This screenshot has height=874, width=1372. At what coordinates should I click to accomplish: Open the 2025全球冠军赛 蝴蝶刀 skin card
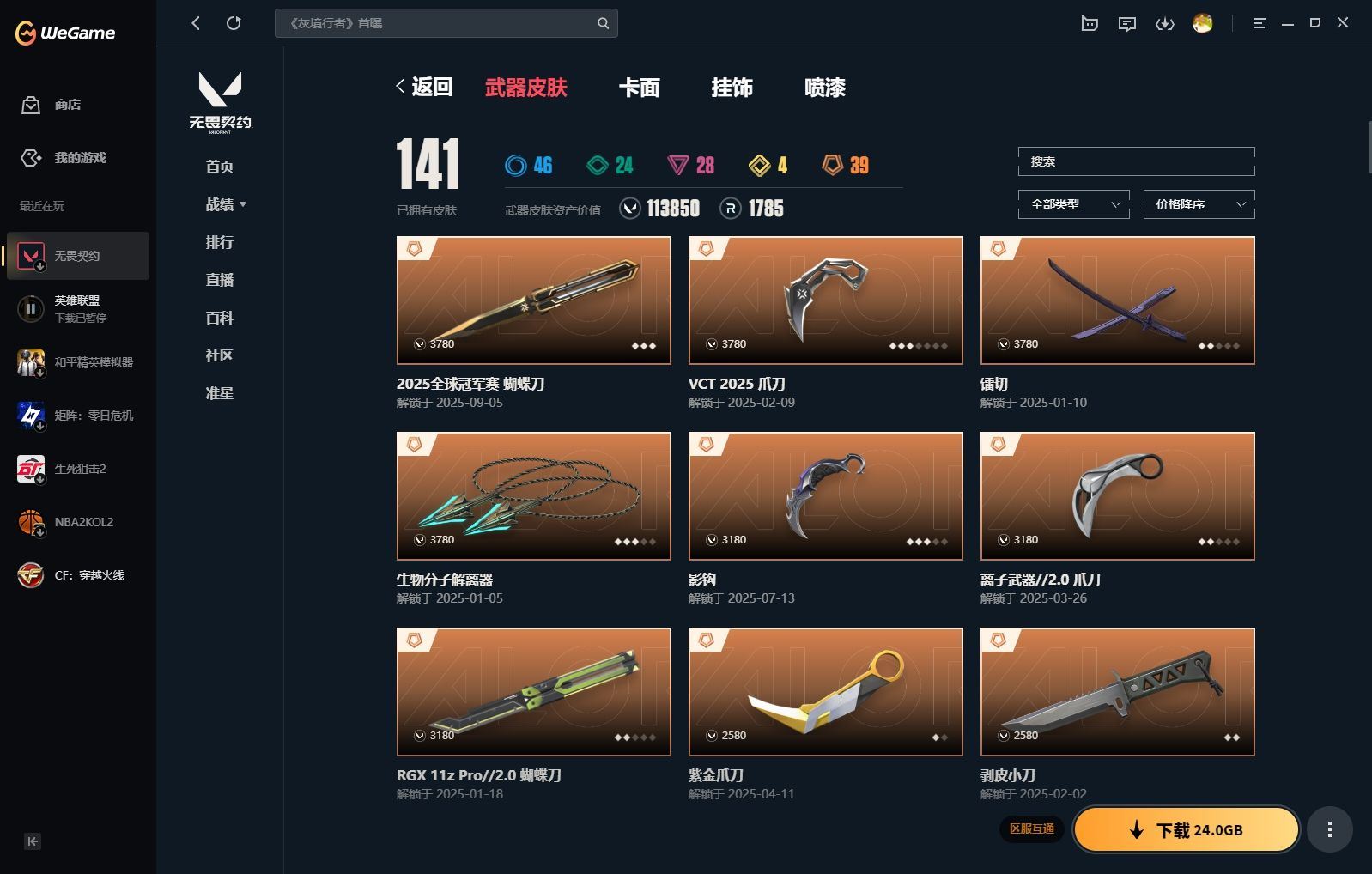pyautogui.click(x=533, y=300)
